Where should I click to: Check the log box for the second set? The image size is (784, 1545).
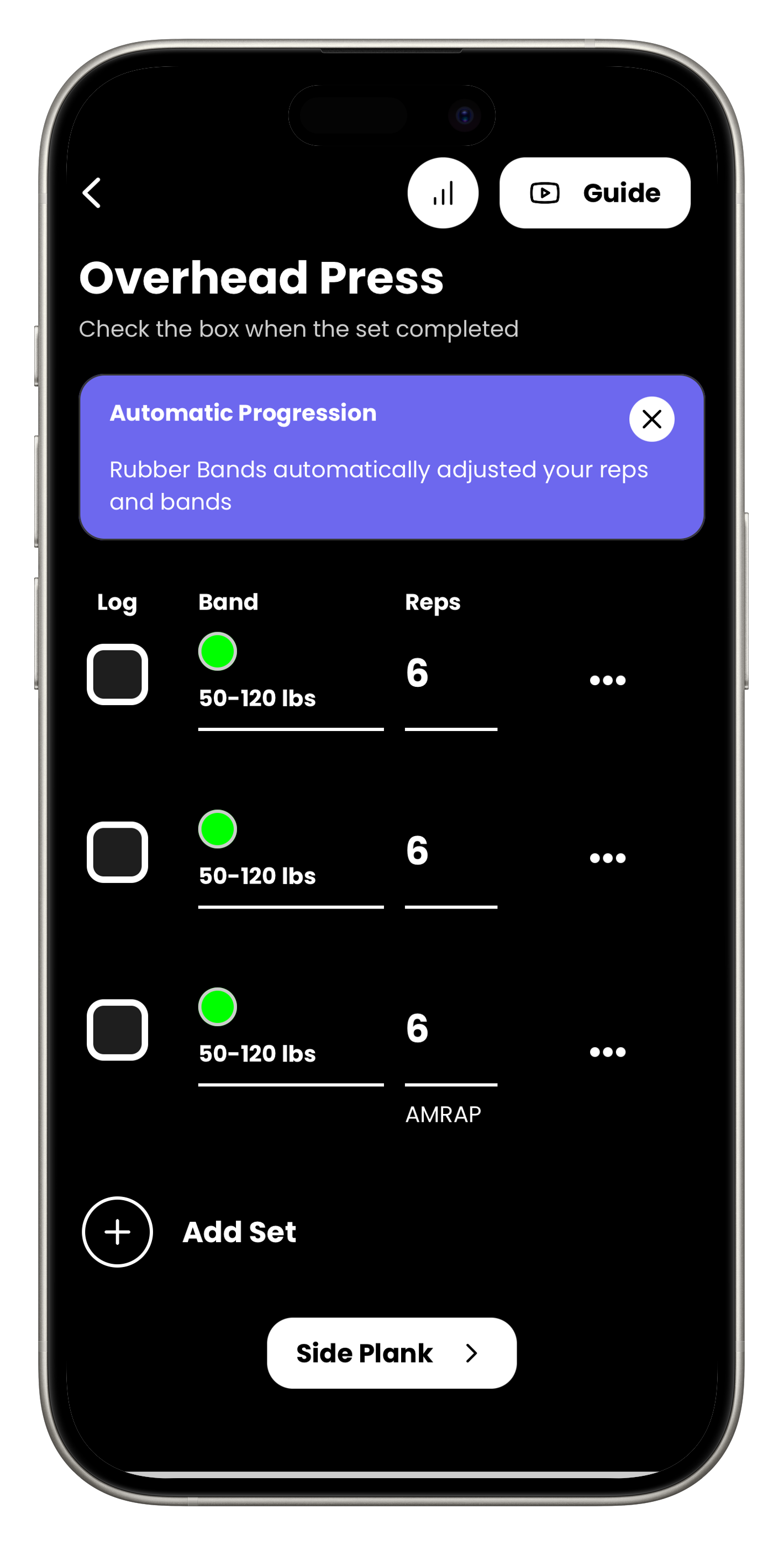118,852
